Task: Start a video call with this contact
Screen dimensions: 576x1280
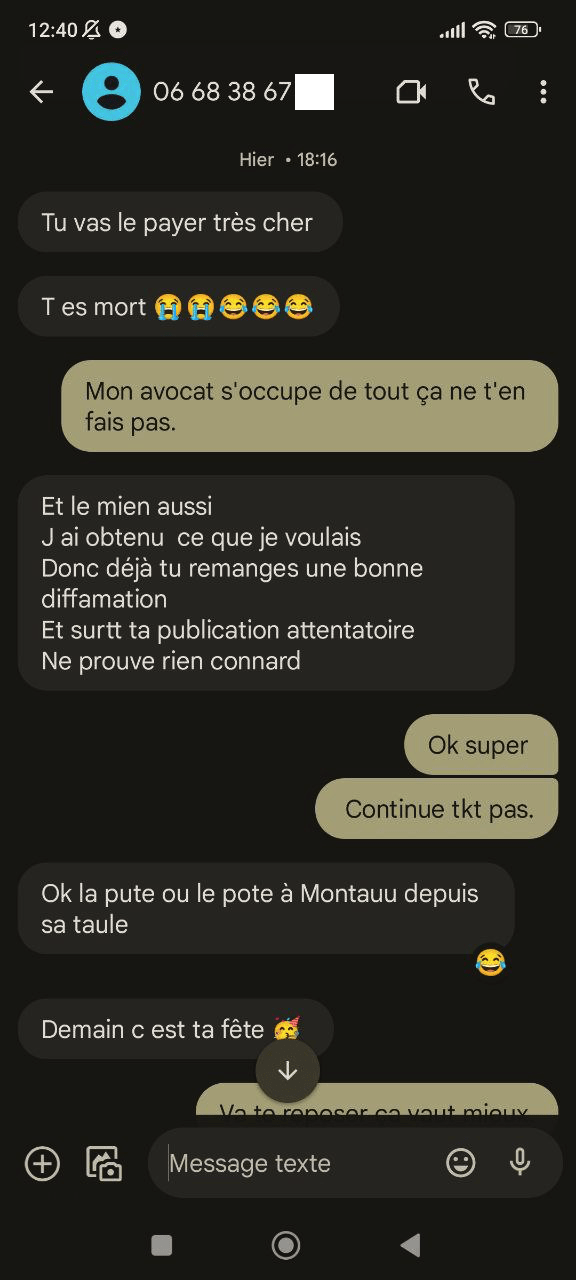Action: [411, 92]
